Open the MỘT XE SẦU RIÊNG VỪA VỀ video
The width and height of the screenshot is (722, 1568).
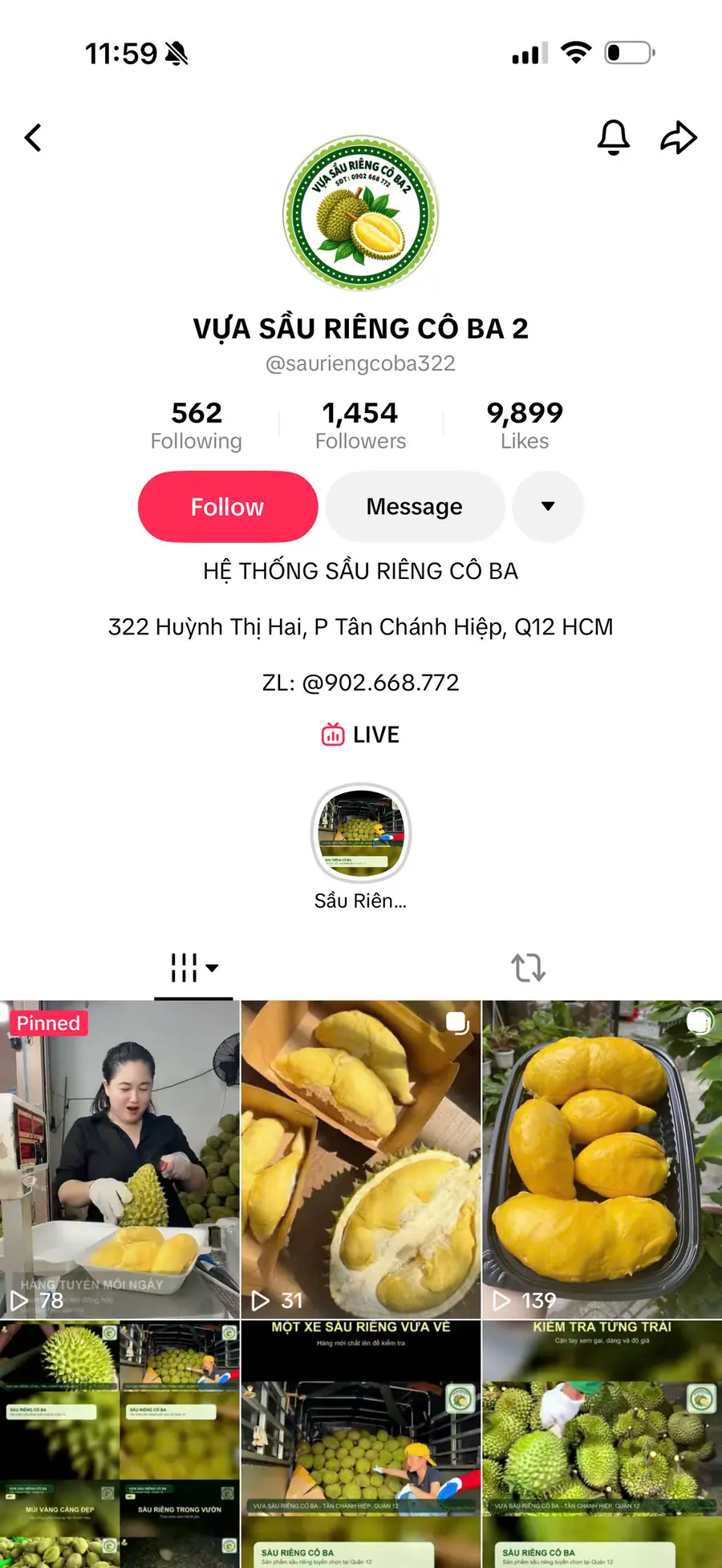tap(361, 1444)
